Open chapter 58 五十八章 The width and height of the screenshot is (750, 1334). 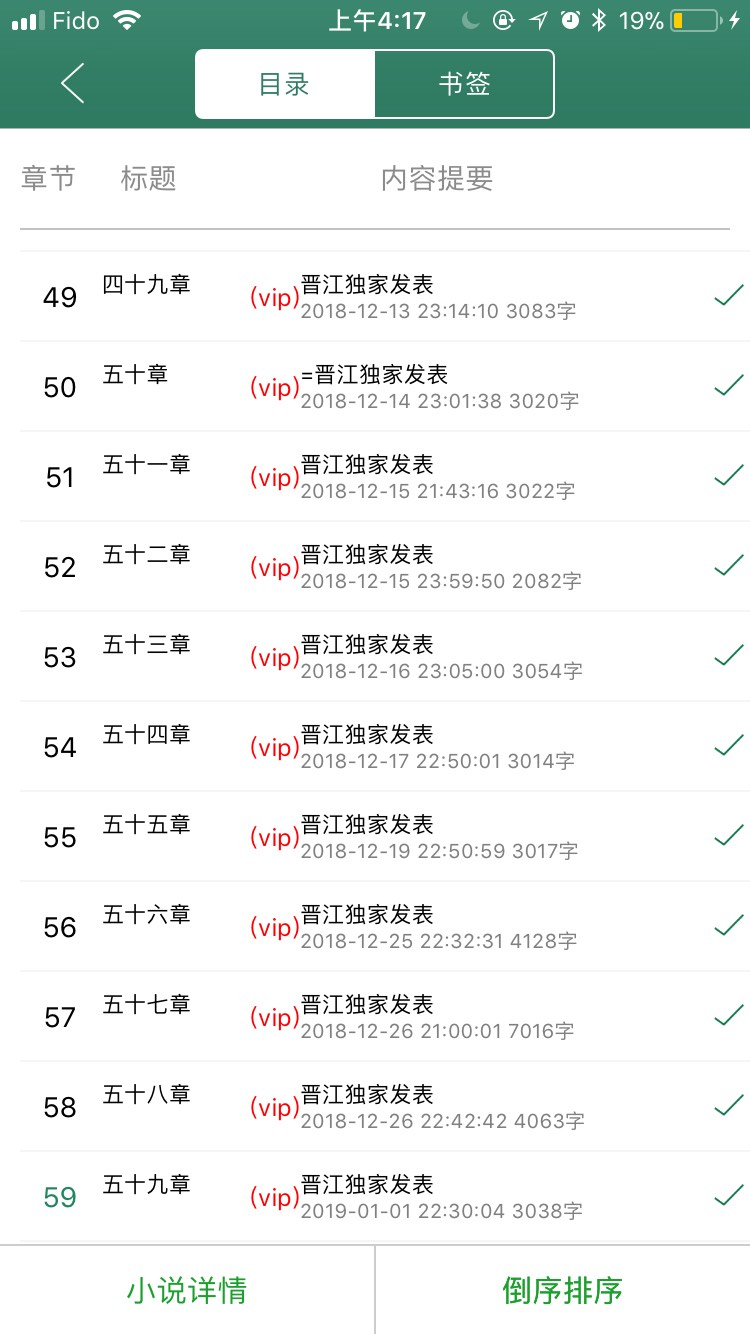[375, 1107]
